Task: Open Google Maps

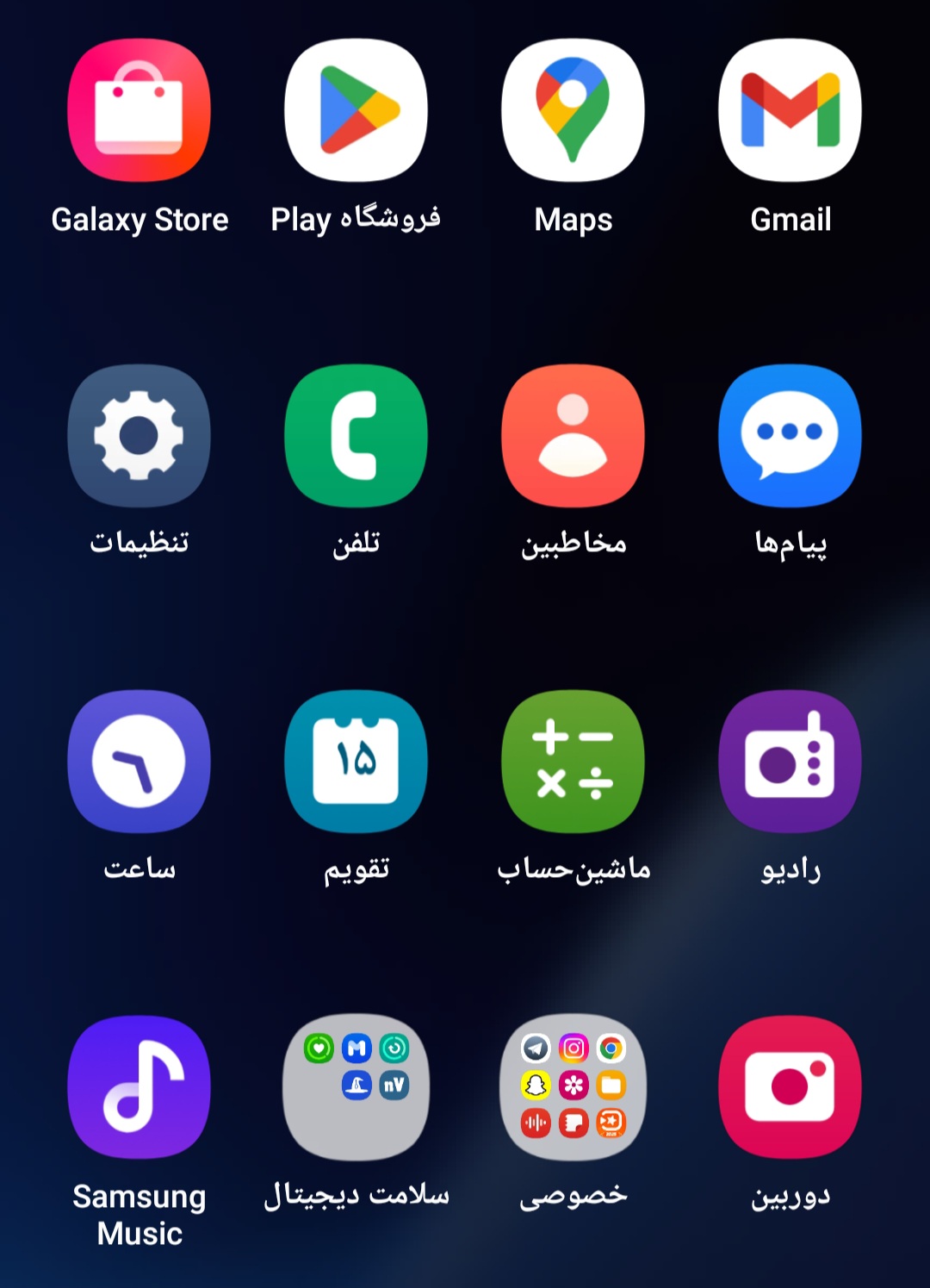Action: [573, 110]
